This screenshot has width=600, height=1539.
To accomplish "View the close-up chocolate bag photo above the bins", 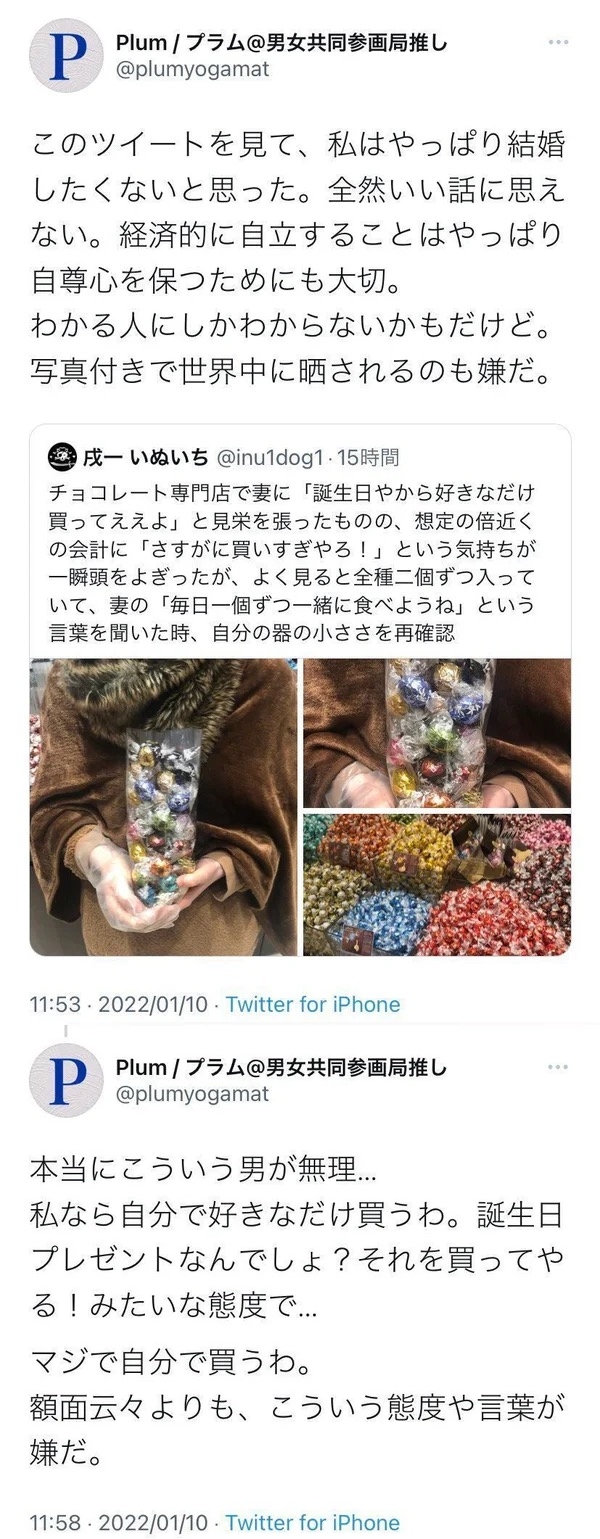I will (x=437, y=733).
